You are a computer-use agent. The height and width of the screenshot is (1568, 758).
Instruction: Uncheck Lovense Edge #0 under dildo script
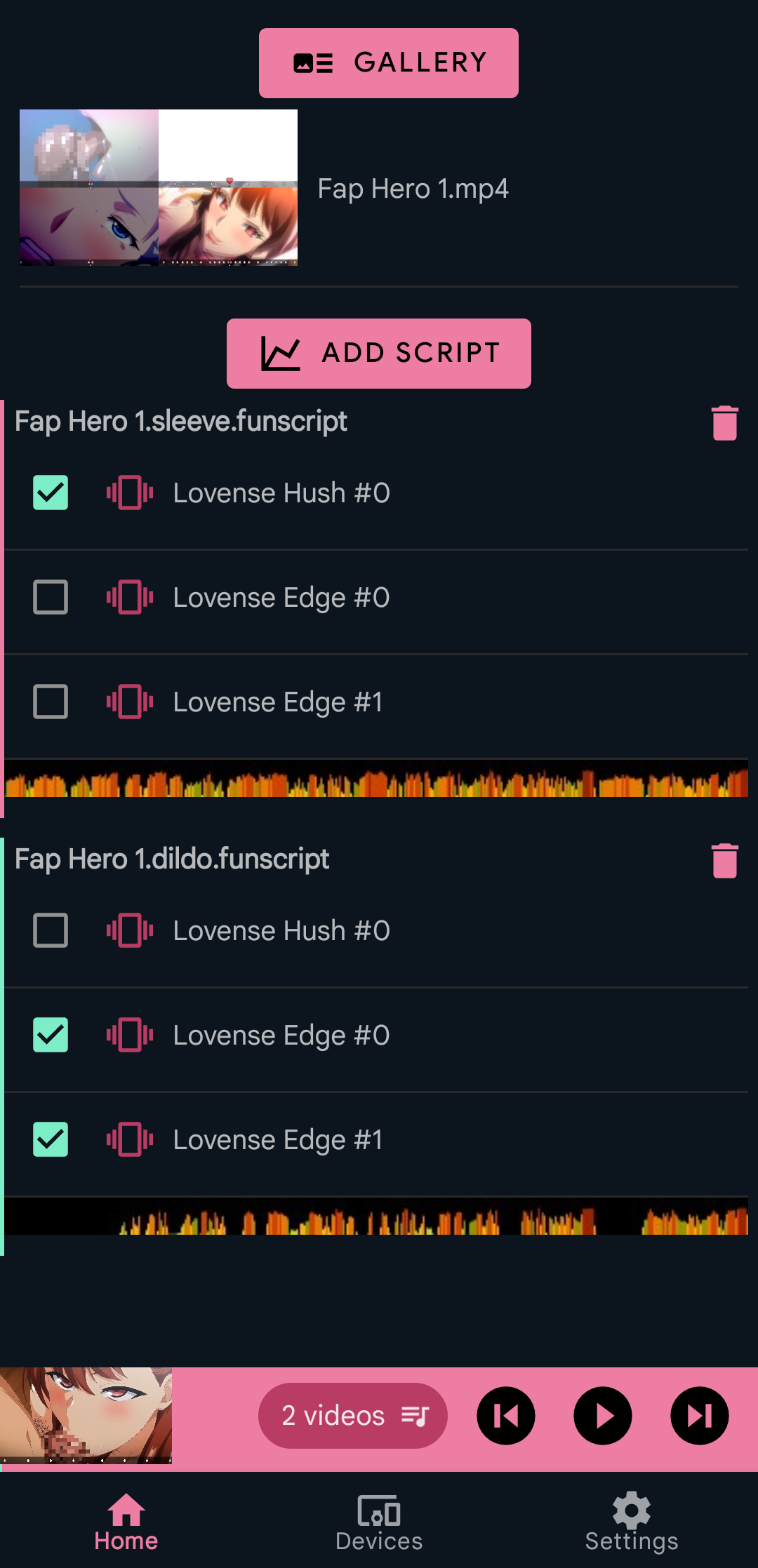pyautogui.click(x=51, y=1035)
